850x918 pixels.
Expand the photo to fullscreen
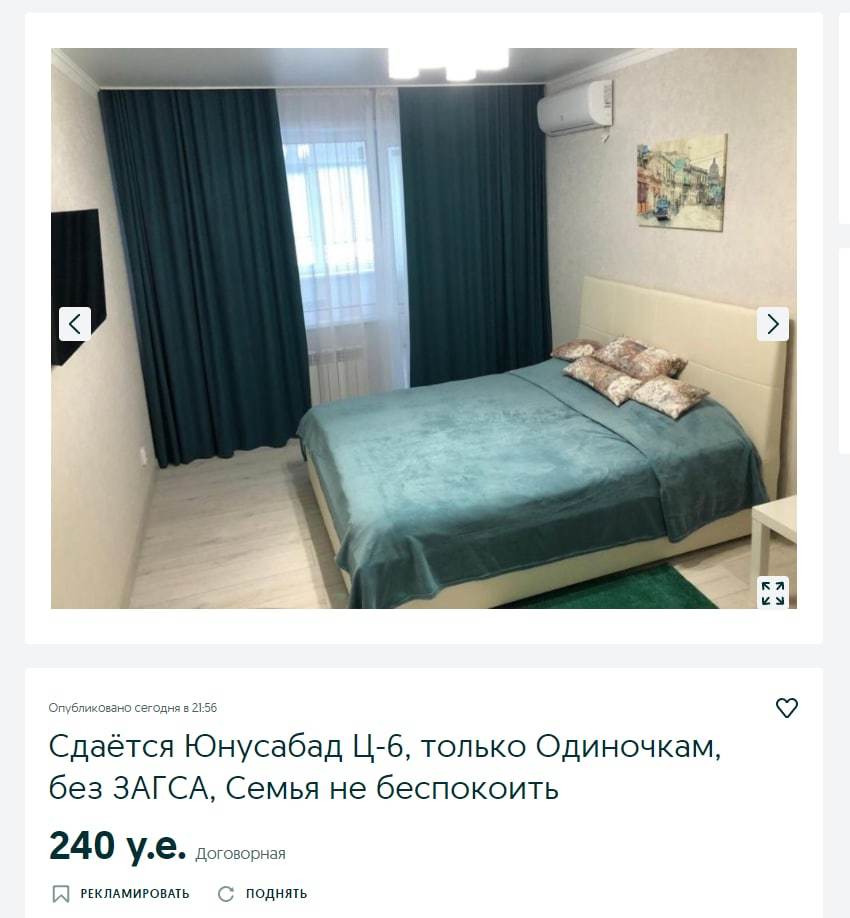(x=772, y=592)
